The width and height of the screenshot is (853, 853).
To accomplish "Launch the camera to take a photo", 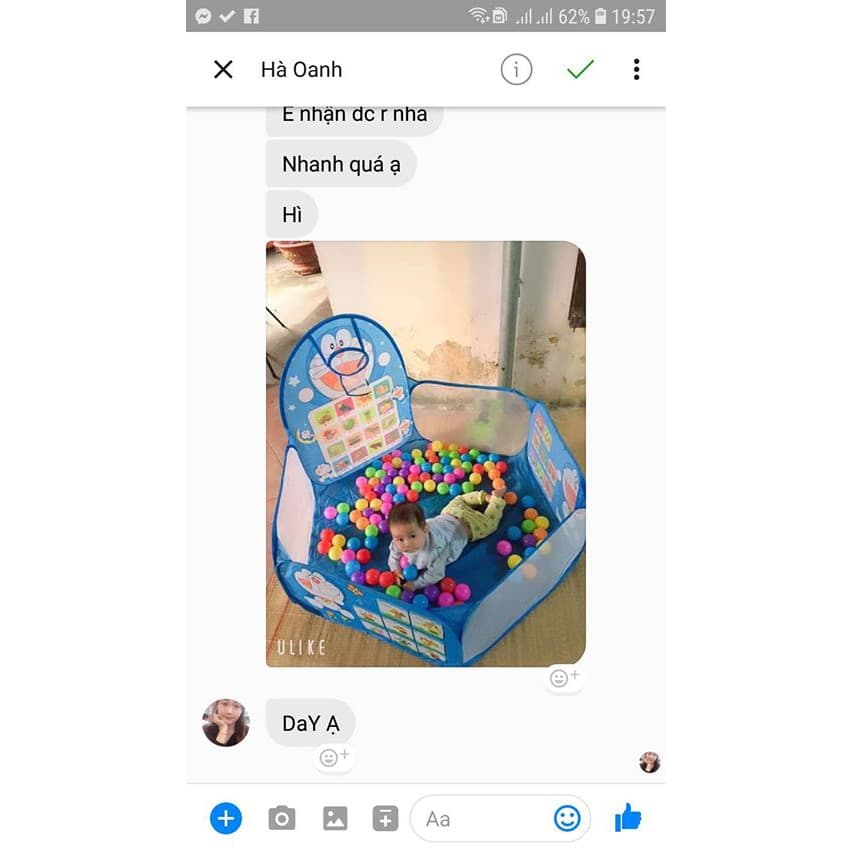I will point(282,818).
